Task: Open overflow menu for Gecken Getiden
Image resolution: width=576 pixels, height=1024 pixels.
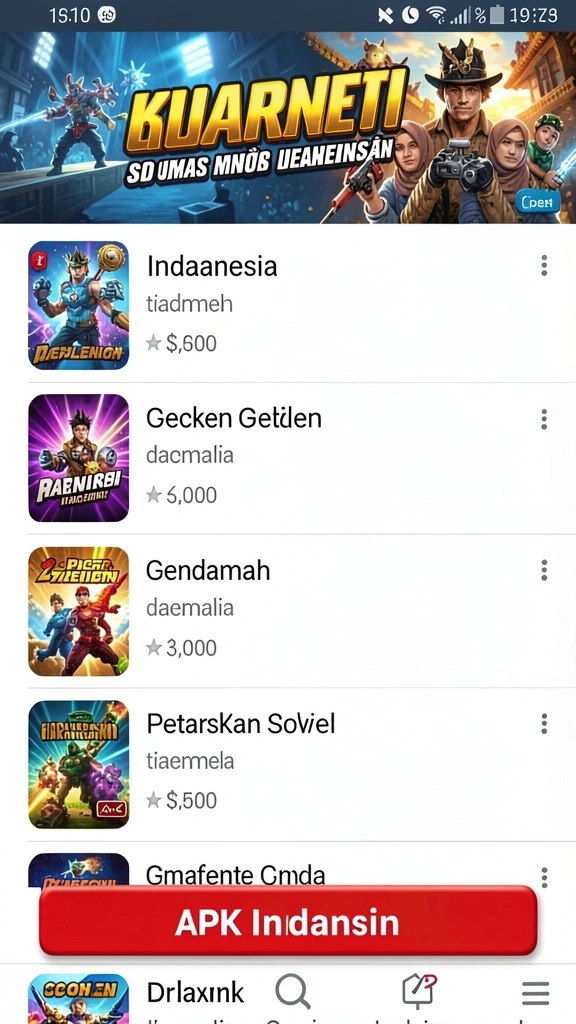Action: click(x=544, y=419)
